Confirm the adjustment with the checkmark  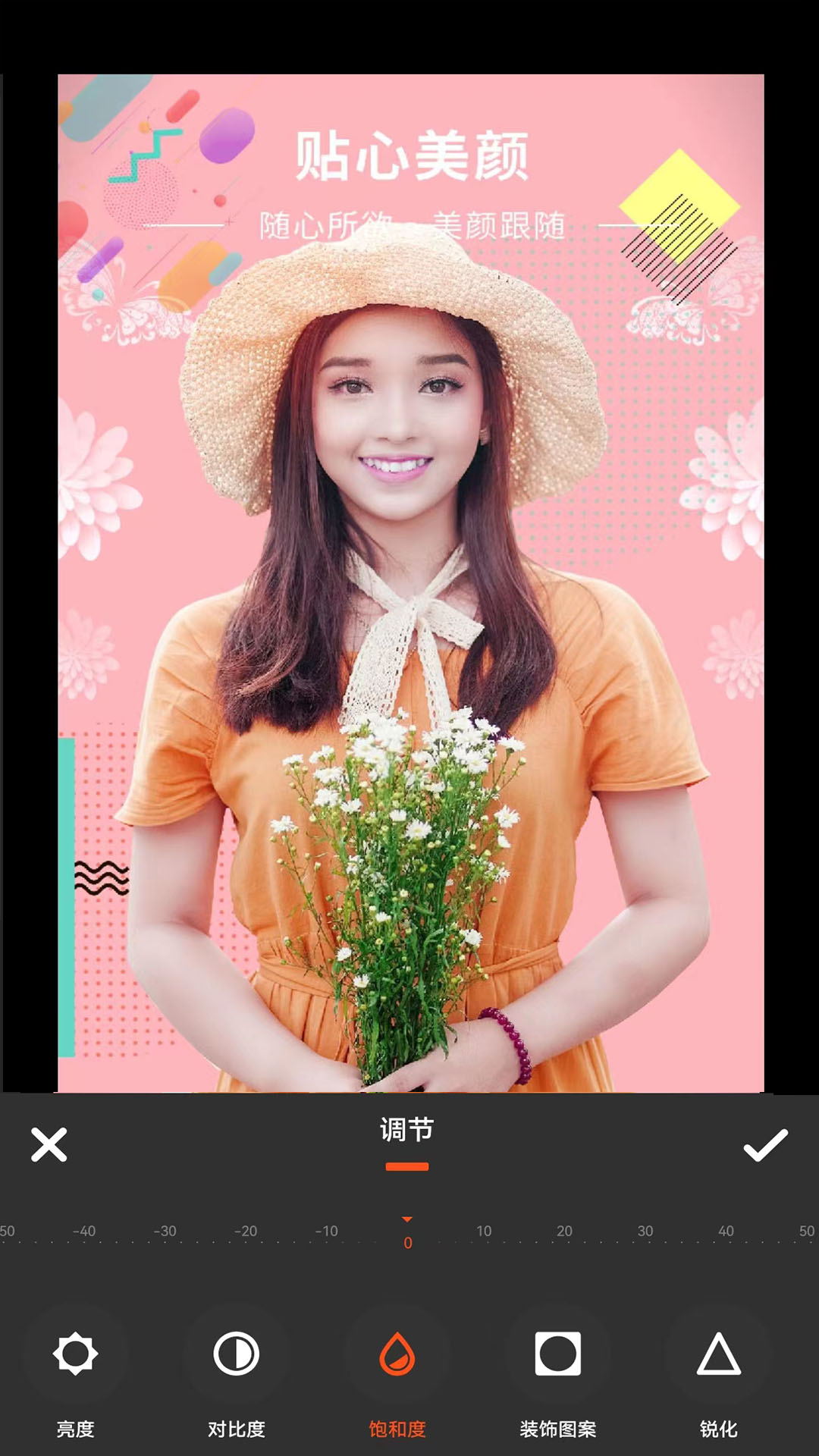[765, 1144]
